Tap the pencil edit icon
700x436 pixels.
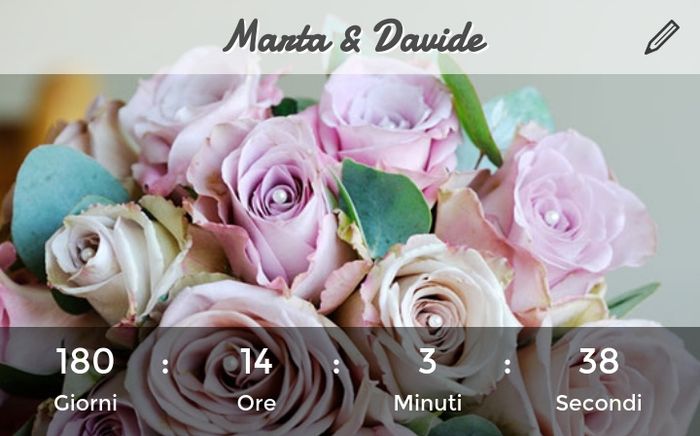pyautogui.click(x=661, y=37)
